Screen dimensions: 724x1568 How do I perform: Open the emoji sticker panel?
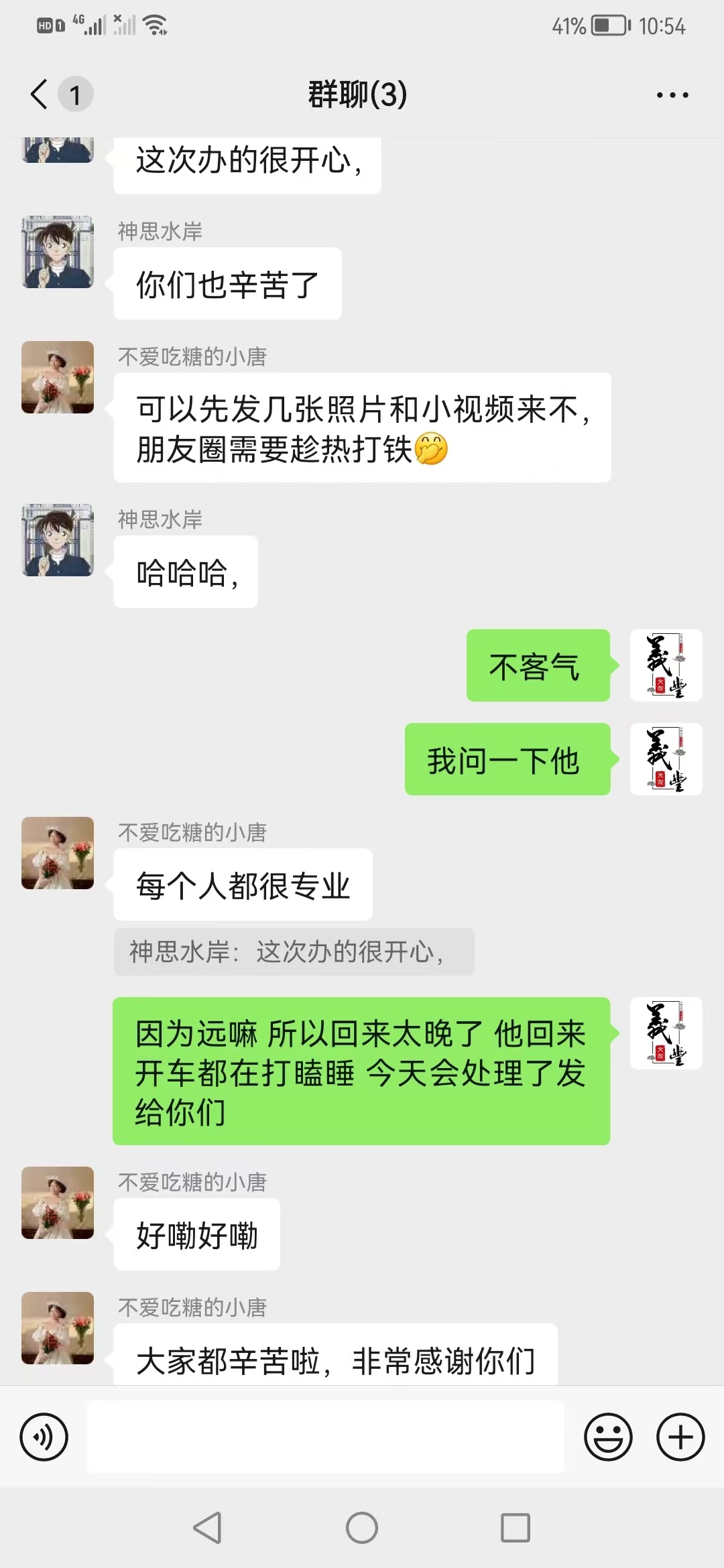608,1437
